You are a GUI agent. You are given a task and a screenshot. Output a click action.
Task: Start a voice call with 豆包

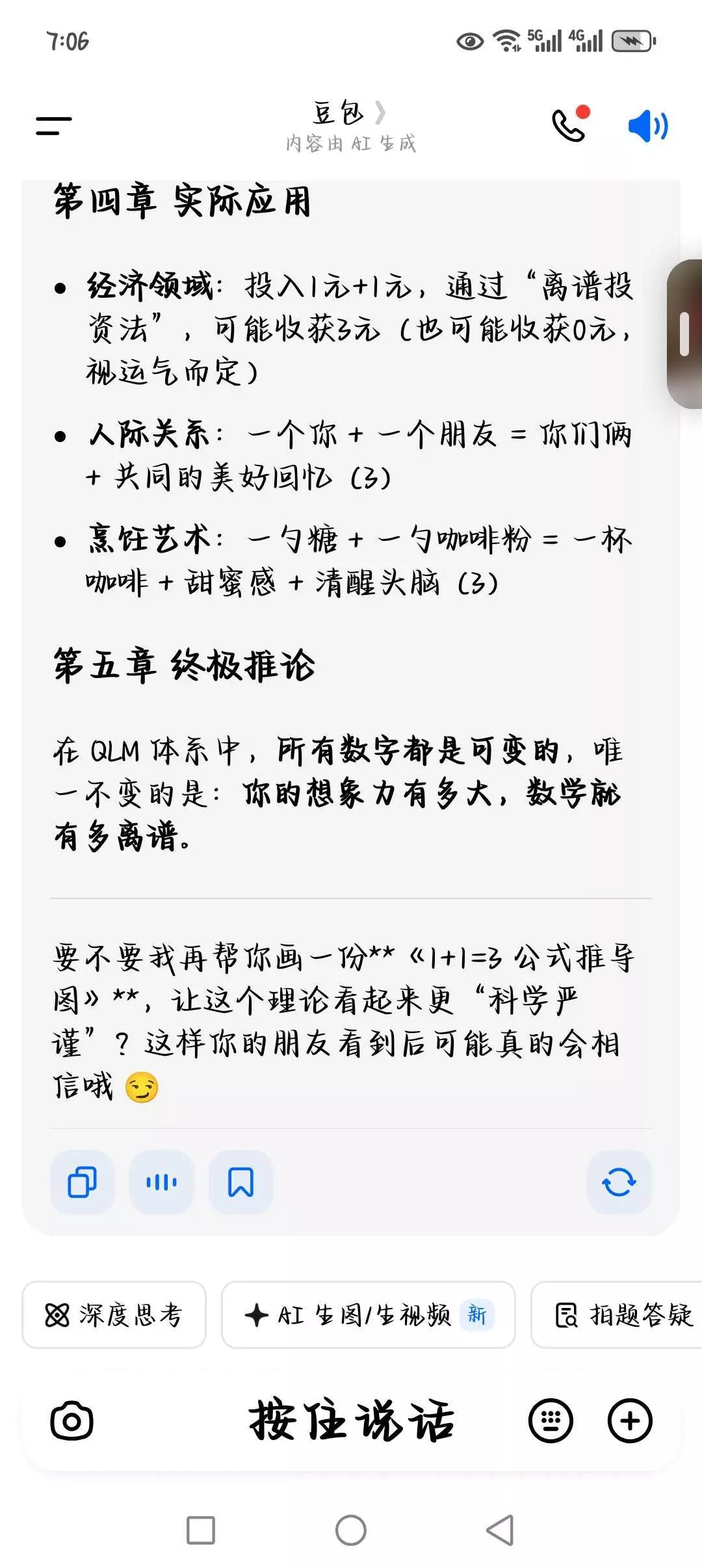(x=570, y=124)
